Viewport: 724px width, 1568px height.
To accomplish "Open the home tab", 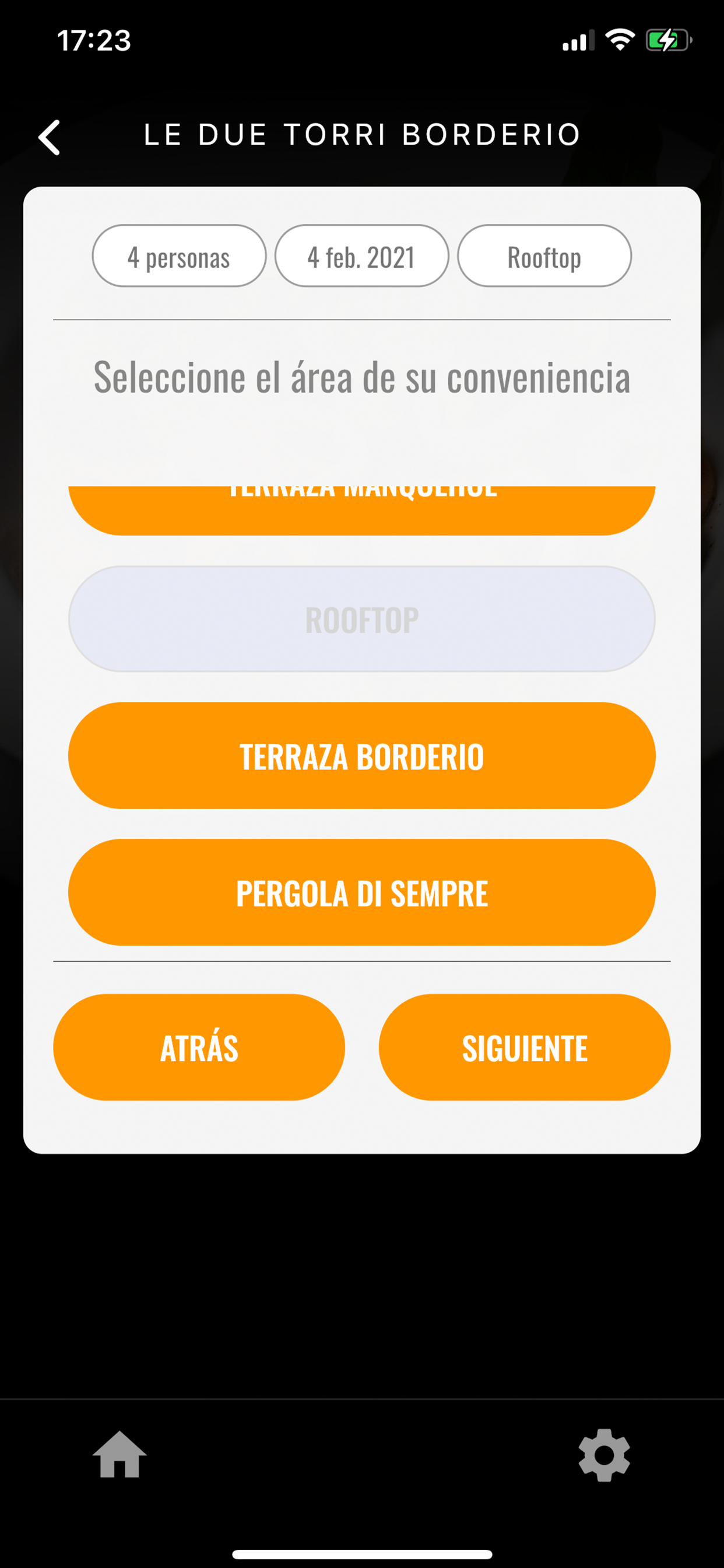I will [x=120, y=1455].
